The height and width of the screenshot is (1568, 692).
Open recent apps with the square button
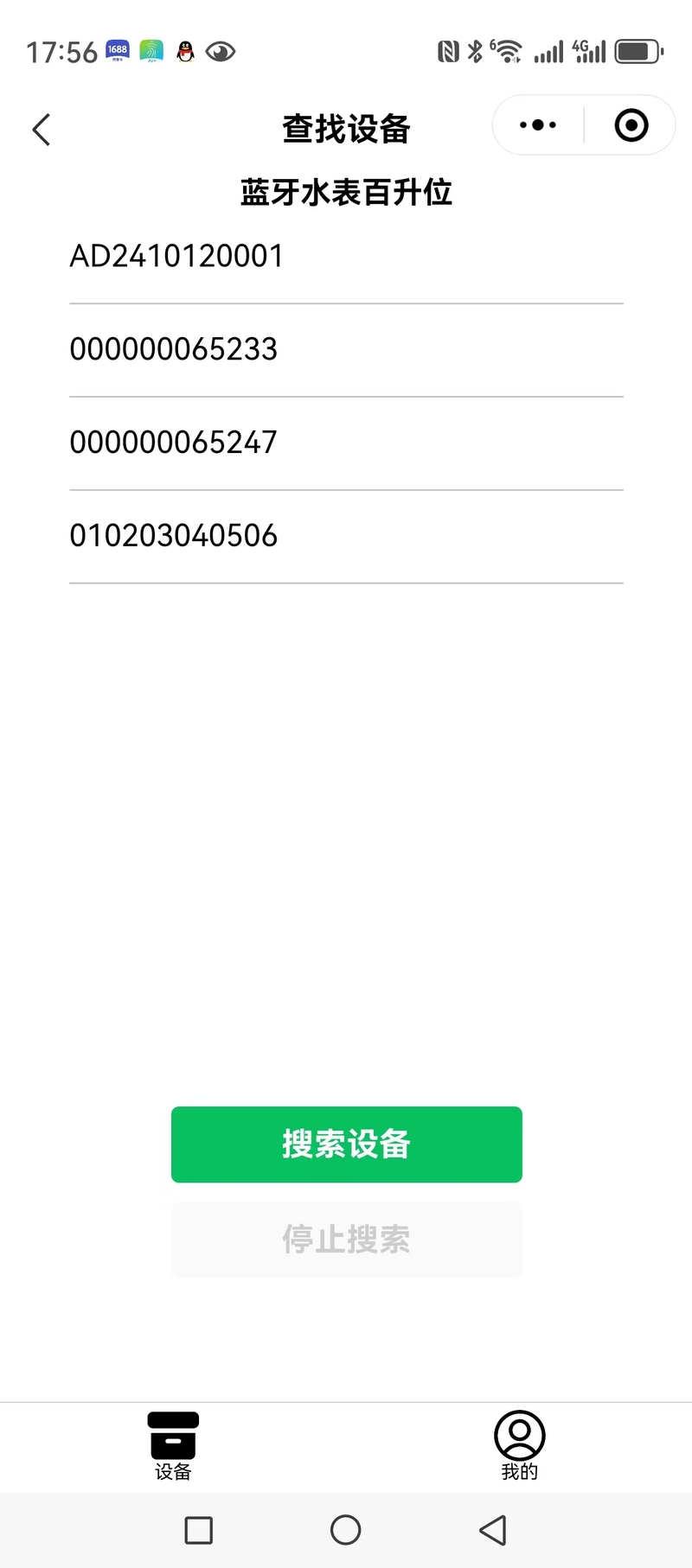pyautogui.click(x=199, y=1530)
